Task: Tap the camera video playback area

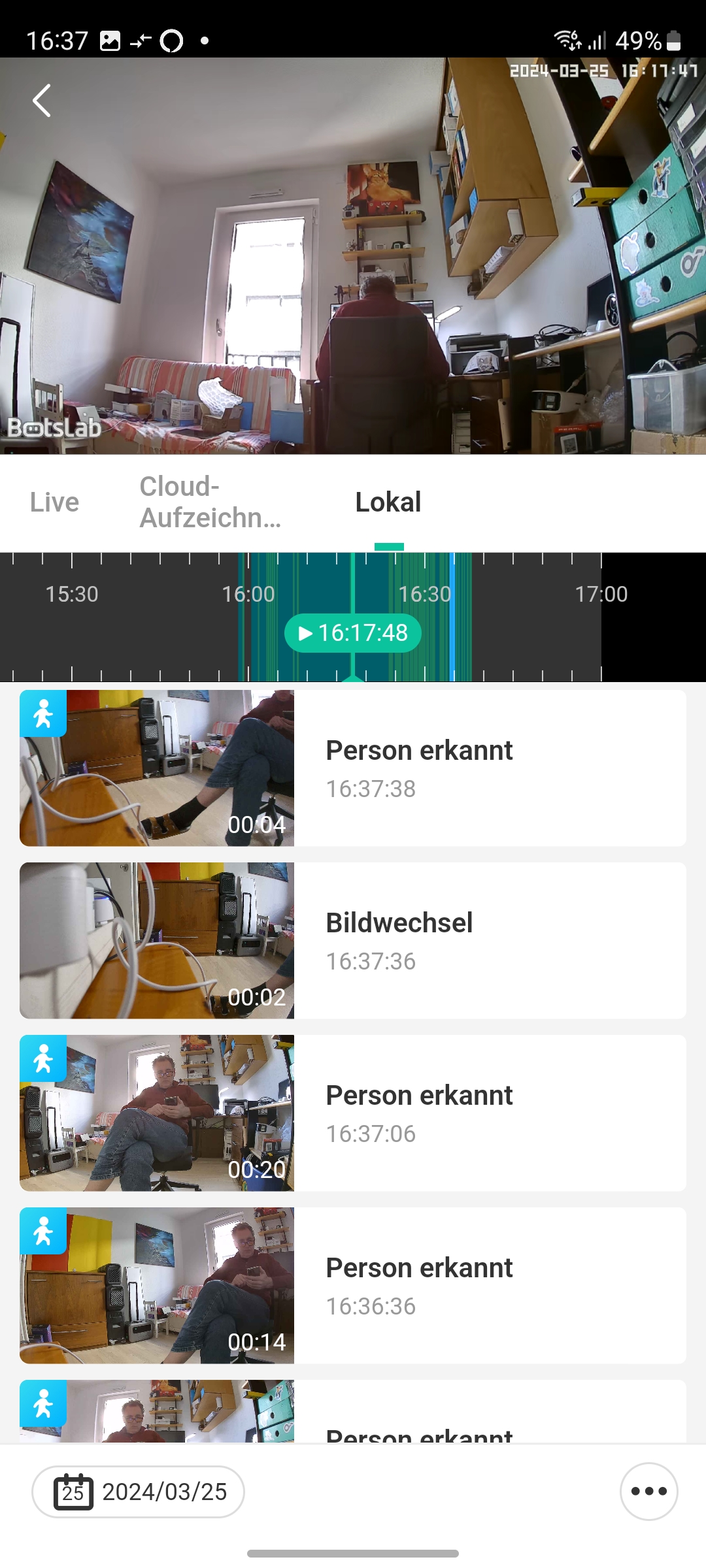Action: click(x=353, y=256)
